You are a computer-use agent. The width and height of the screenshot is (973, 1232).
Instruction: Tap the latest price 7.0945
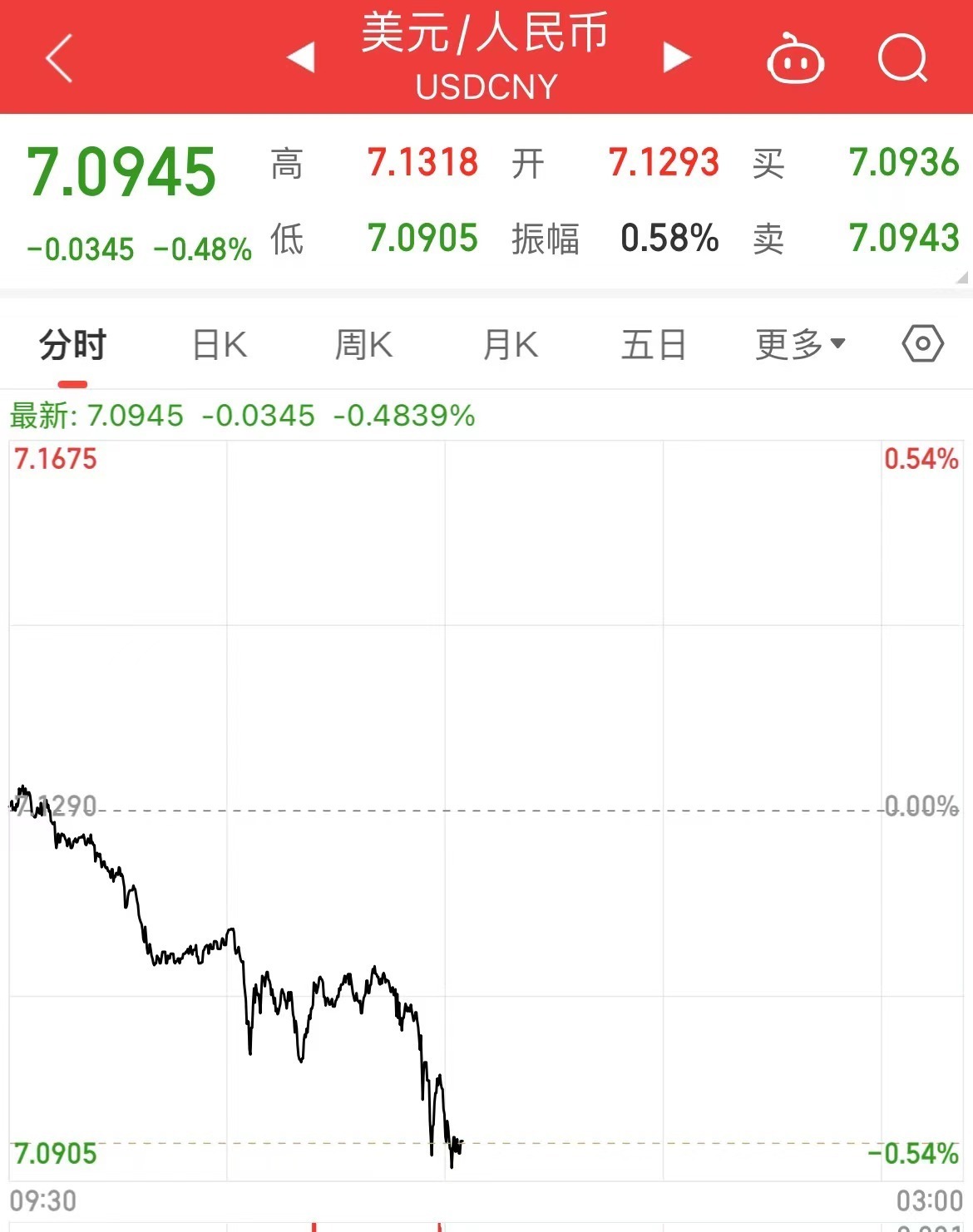pos(121,173)
